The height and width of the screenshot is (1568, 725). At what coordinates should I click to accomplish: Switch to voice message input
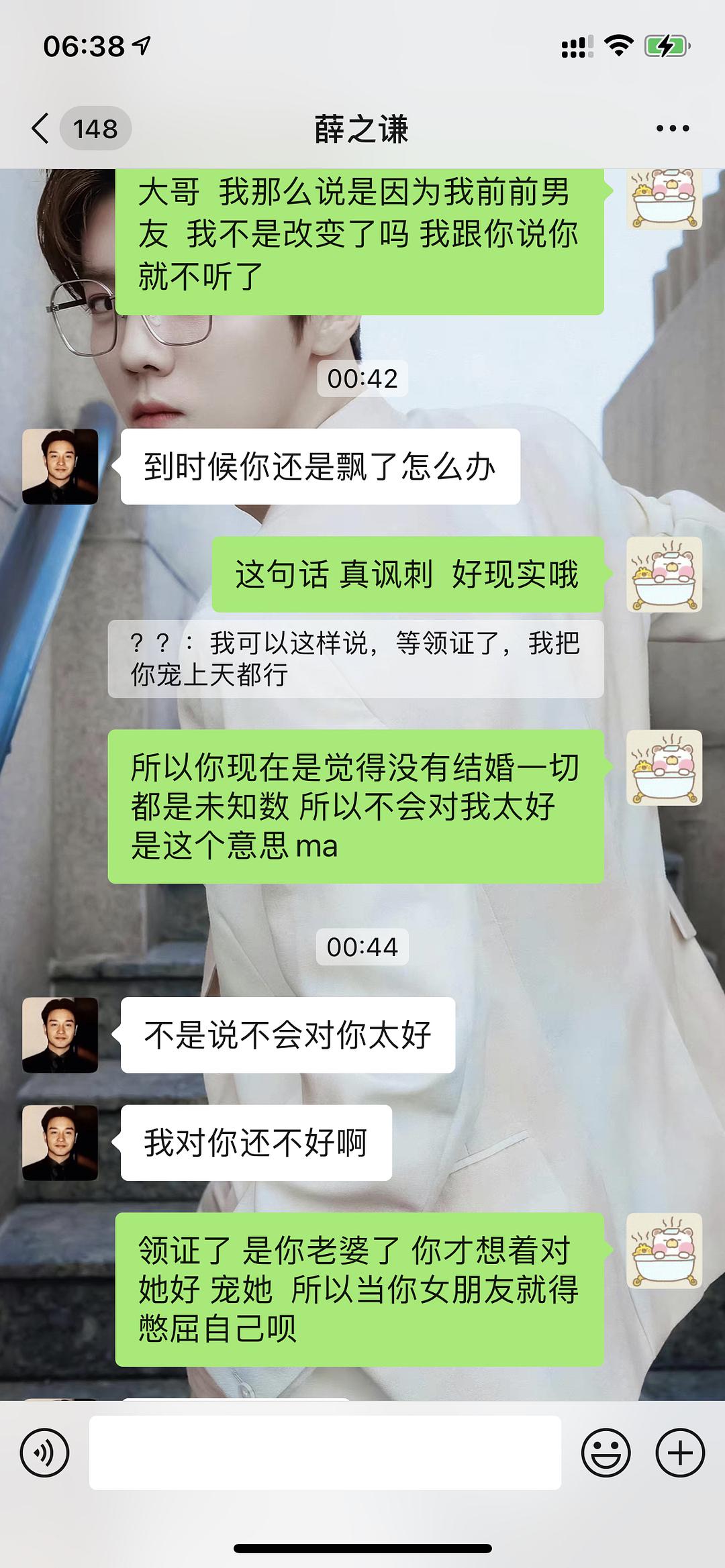[44, 1453]
